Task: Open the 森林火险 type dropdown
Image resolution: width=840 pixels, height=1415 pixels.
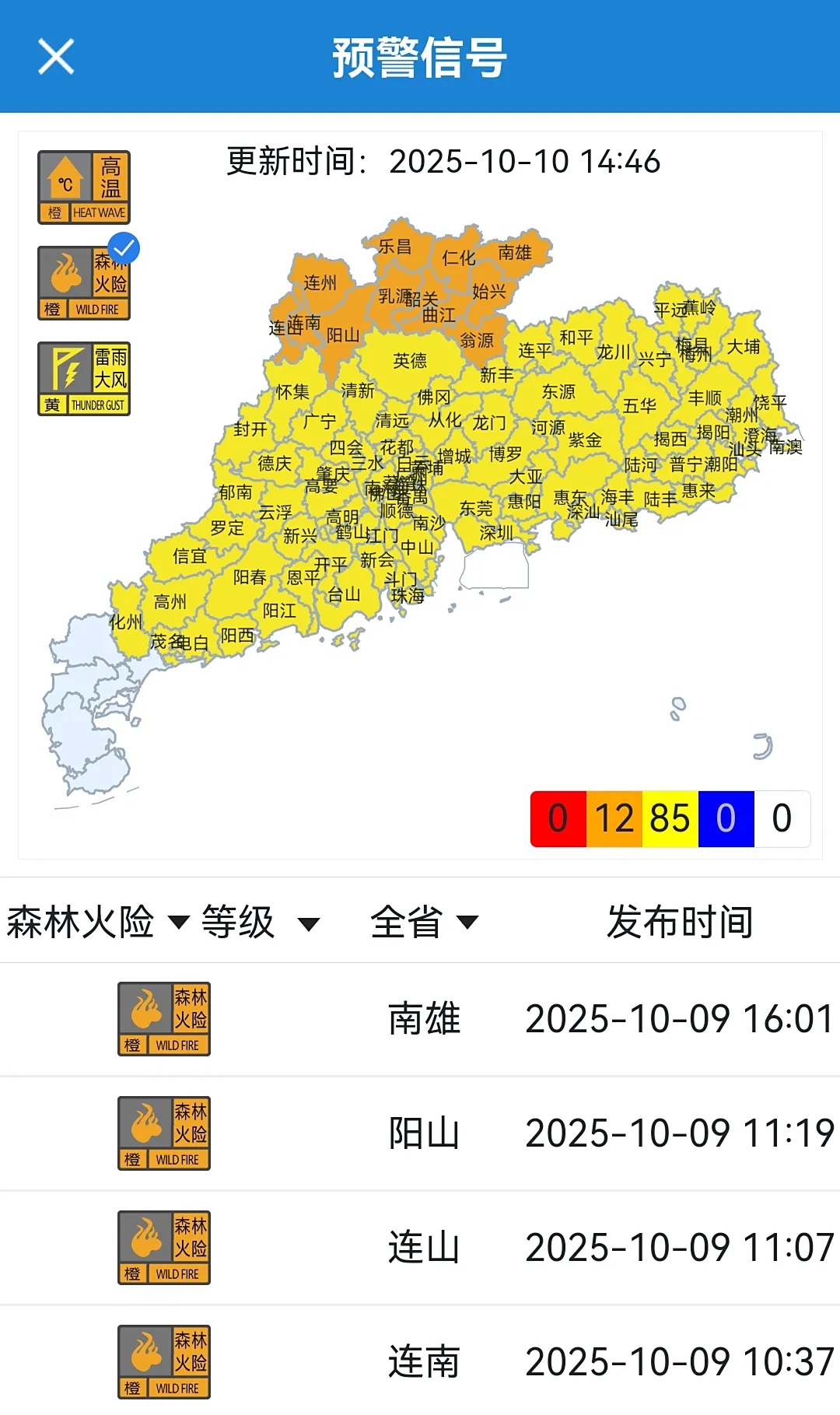Action: click(x=98, y=923)
